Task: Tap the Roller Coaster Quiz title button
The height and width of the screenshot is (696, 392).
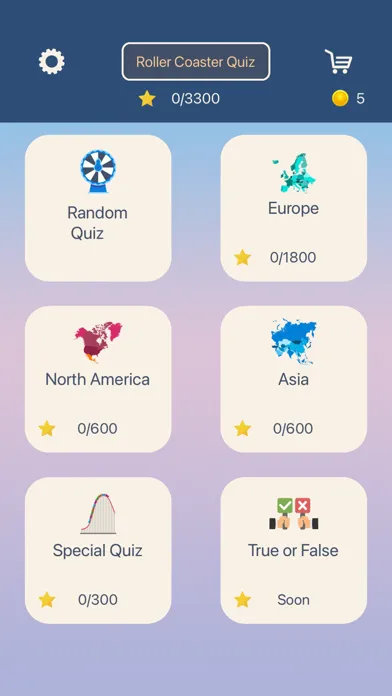Action: point(196,62)
